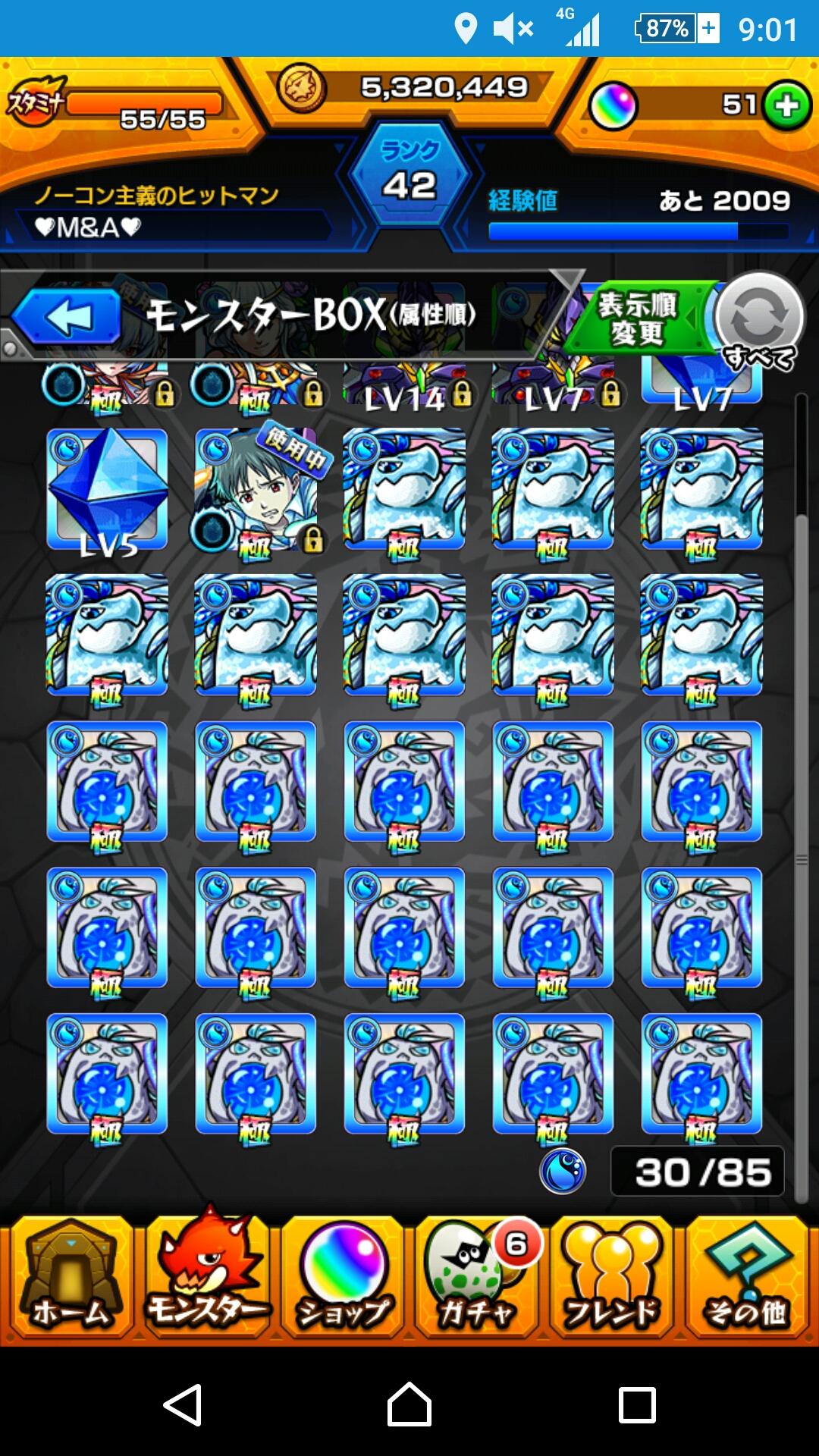Tap the すべて refresh filter button
This screenshot has width=819, height=1456.
759,320
